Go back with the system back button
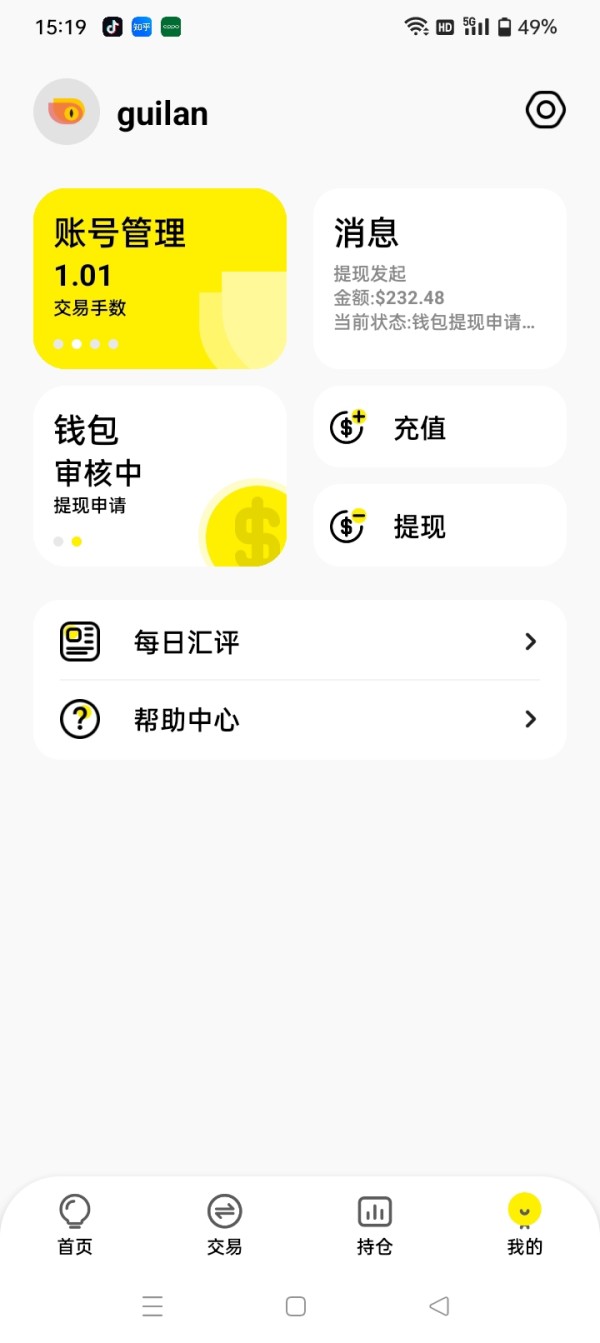Screen dimensions: 600x1343 [x=439, y=1306]
